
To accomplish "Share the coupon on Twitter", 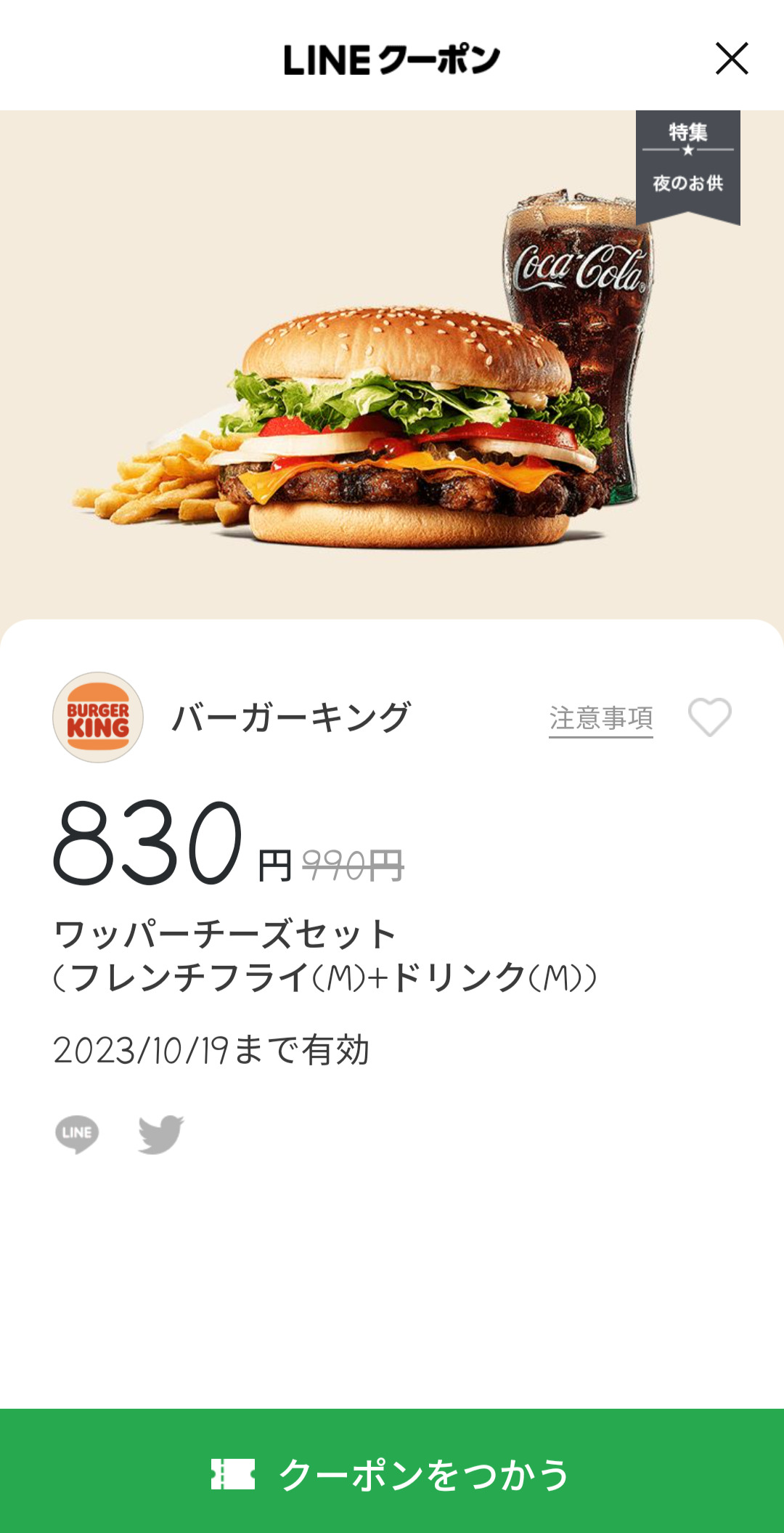I will click(161, 1134).
